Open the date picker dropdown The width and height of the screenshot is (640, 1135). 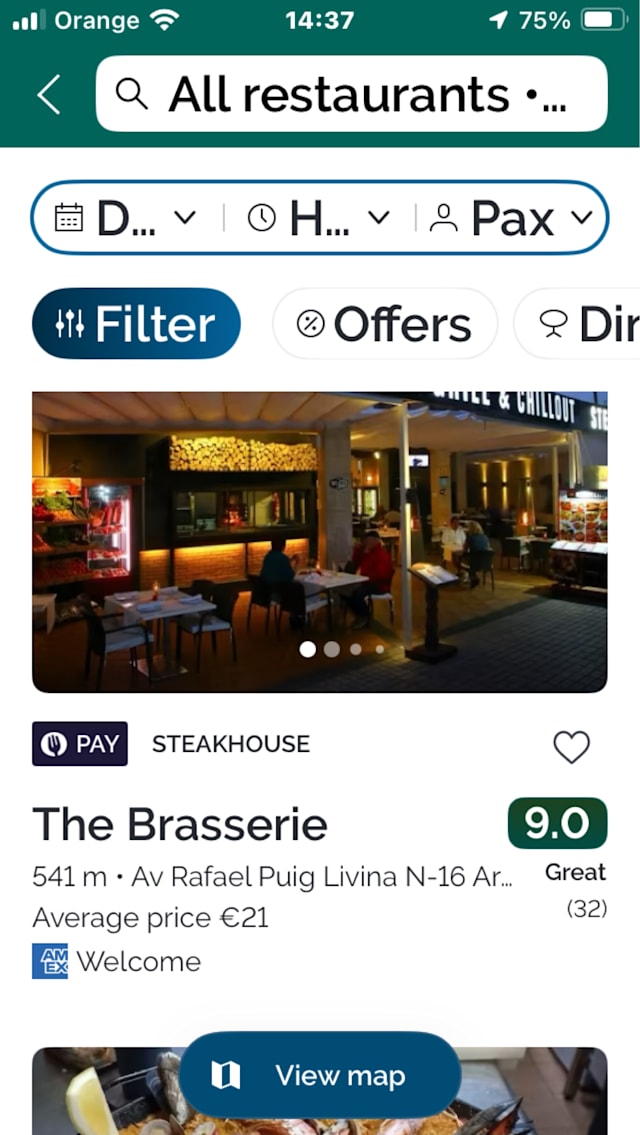(x=126, y=217)
